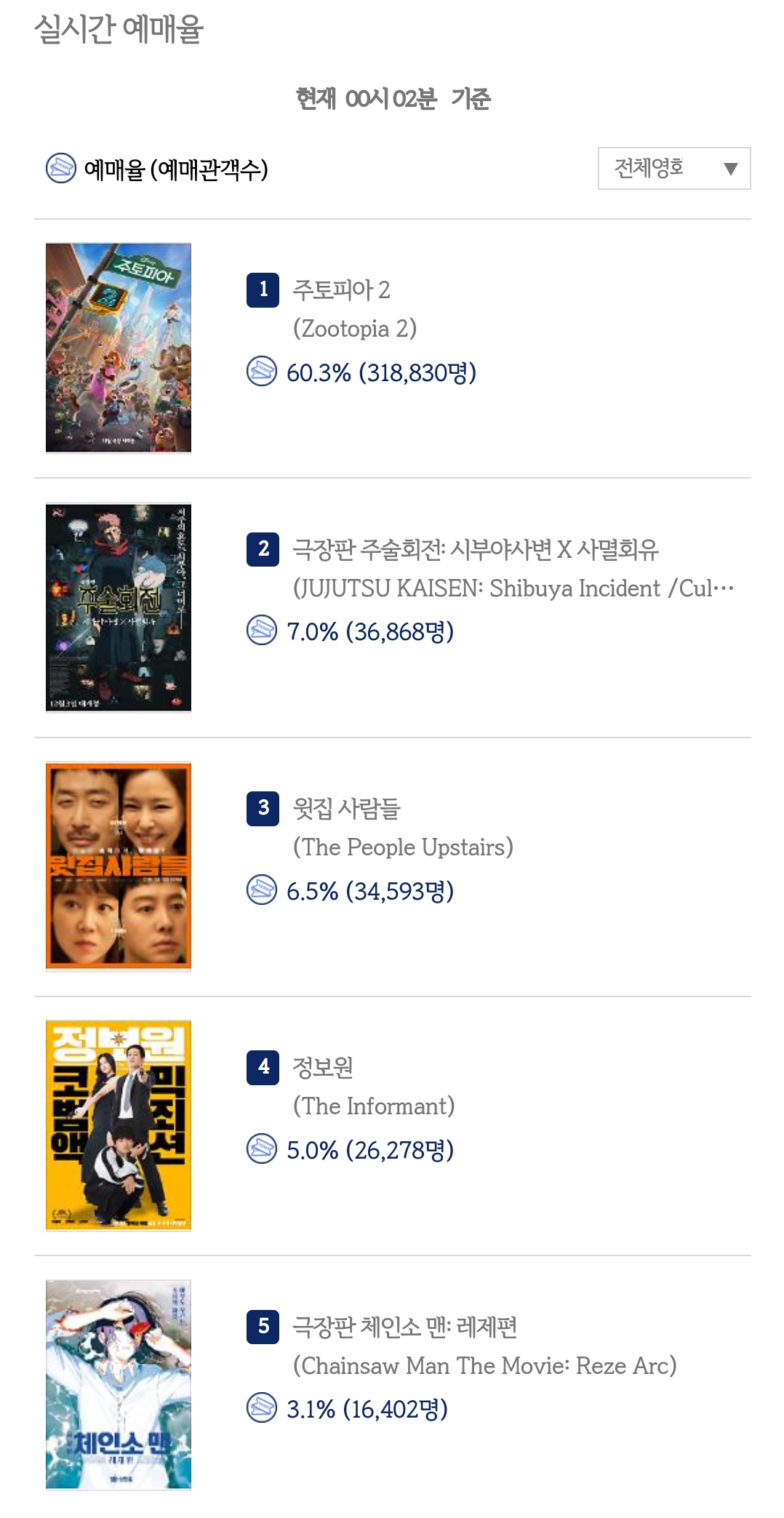Image resolution: width=784 pixels, height=1518 pixels.
Task: Select 극장판 주술회전: 시부야사변 X 사멸회유 title
Action: click(x=476, y=549)
